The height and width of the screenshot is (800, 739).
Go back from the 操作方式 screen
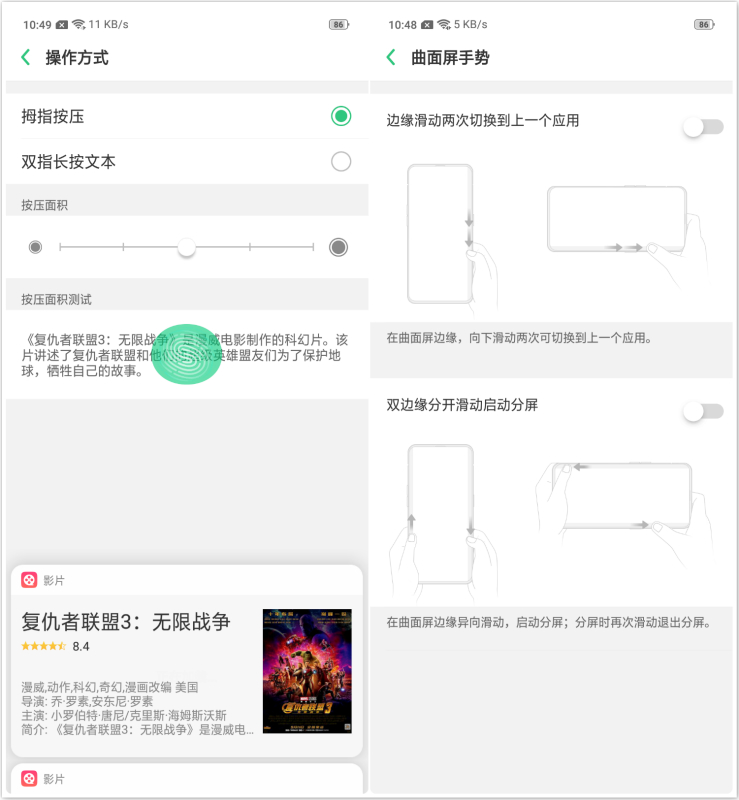coord(26,58)
